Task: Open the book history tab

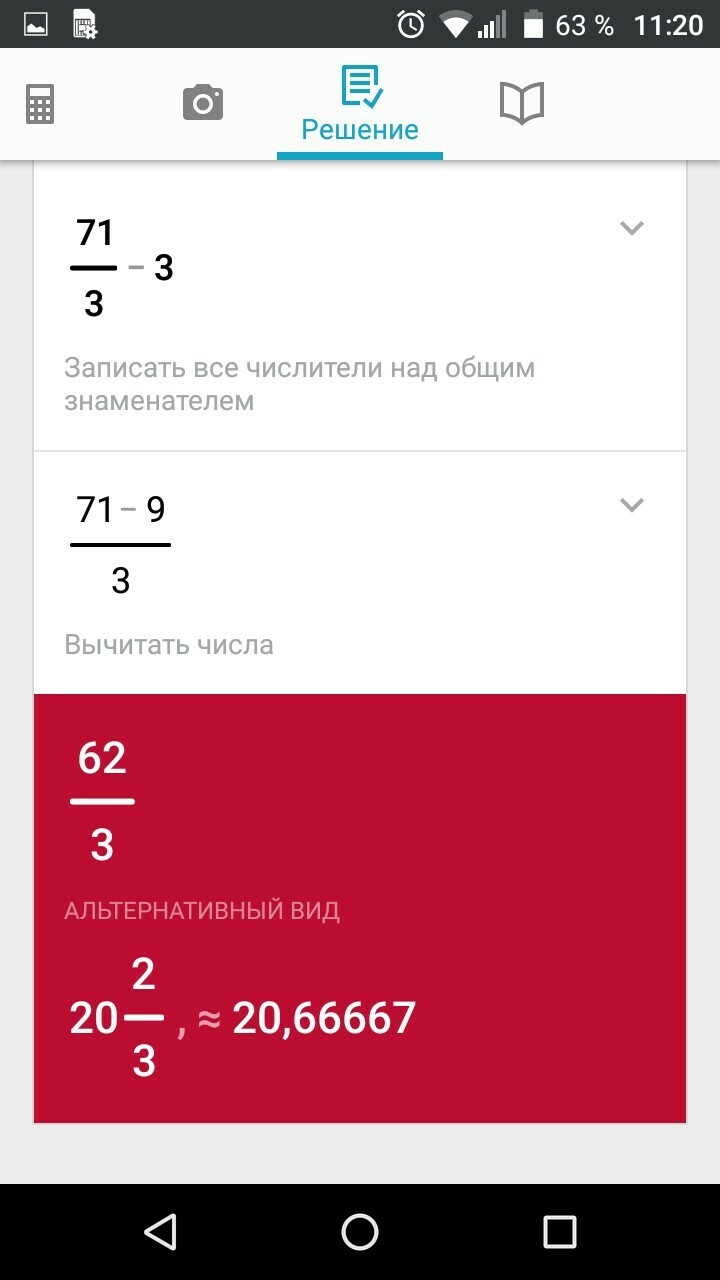Action: 521,103
